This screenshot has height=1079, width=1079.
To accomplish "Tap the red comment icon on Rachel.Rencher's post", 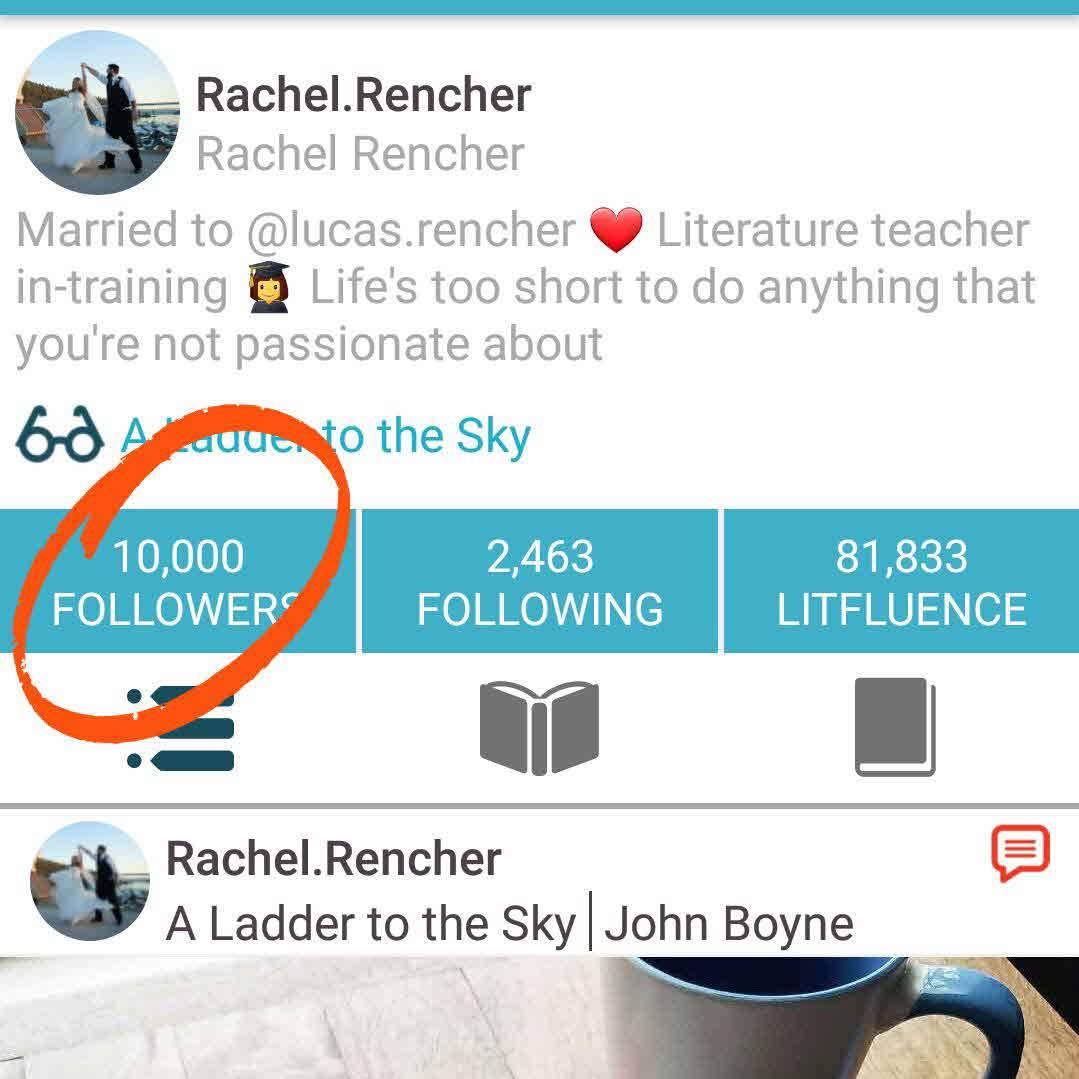I will (1020, 853).
